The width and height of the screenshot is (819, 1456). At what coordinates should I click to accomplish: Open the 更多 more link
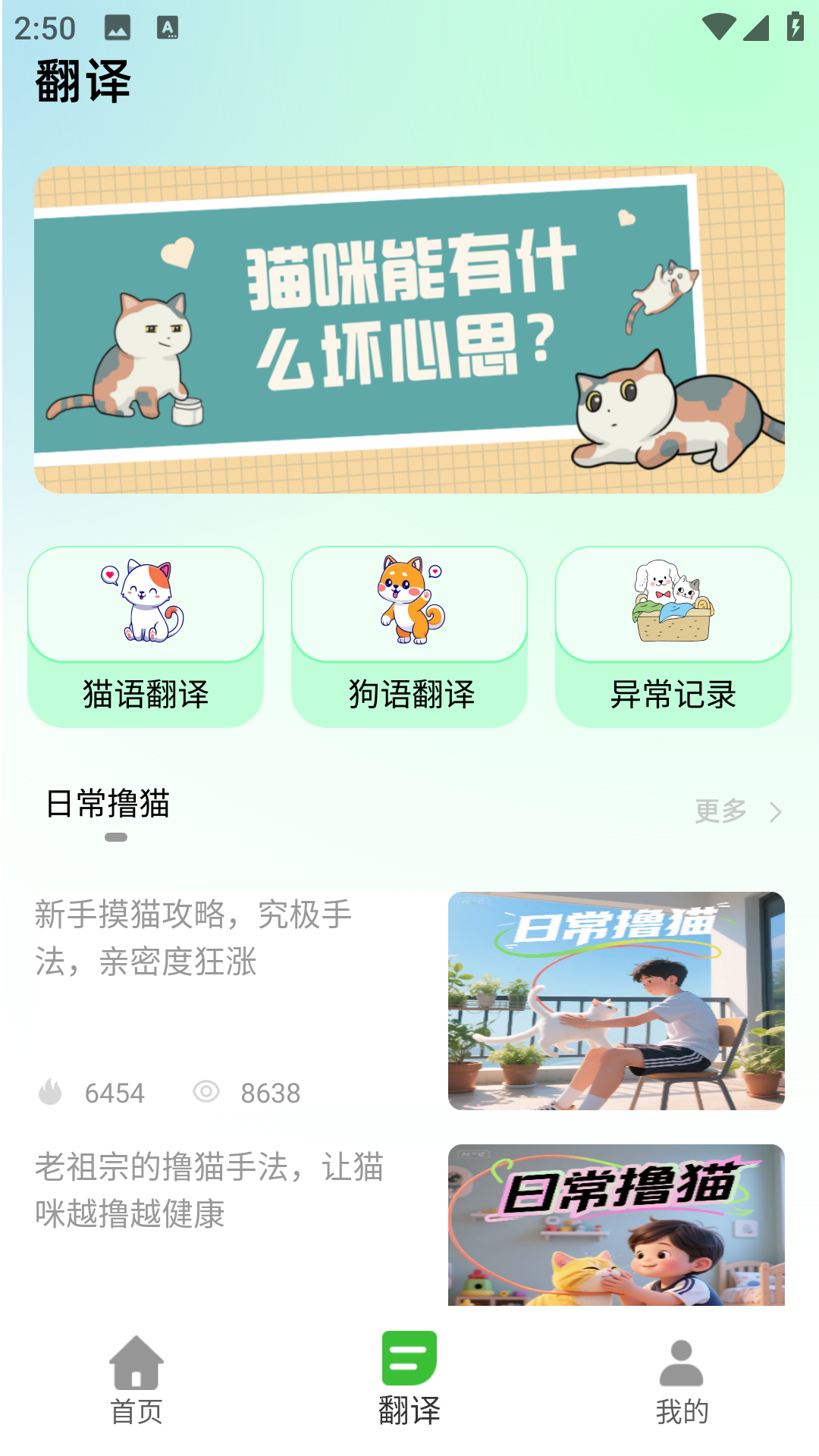[718, 810]
